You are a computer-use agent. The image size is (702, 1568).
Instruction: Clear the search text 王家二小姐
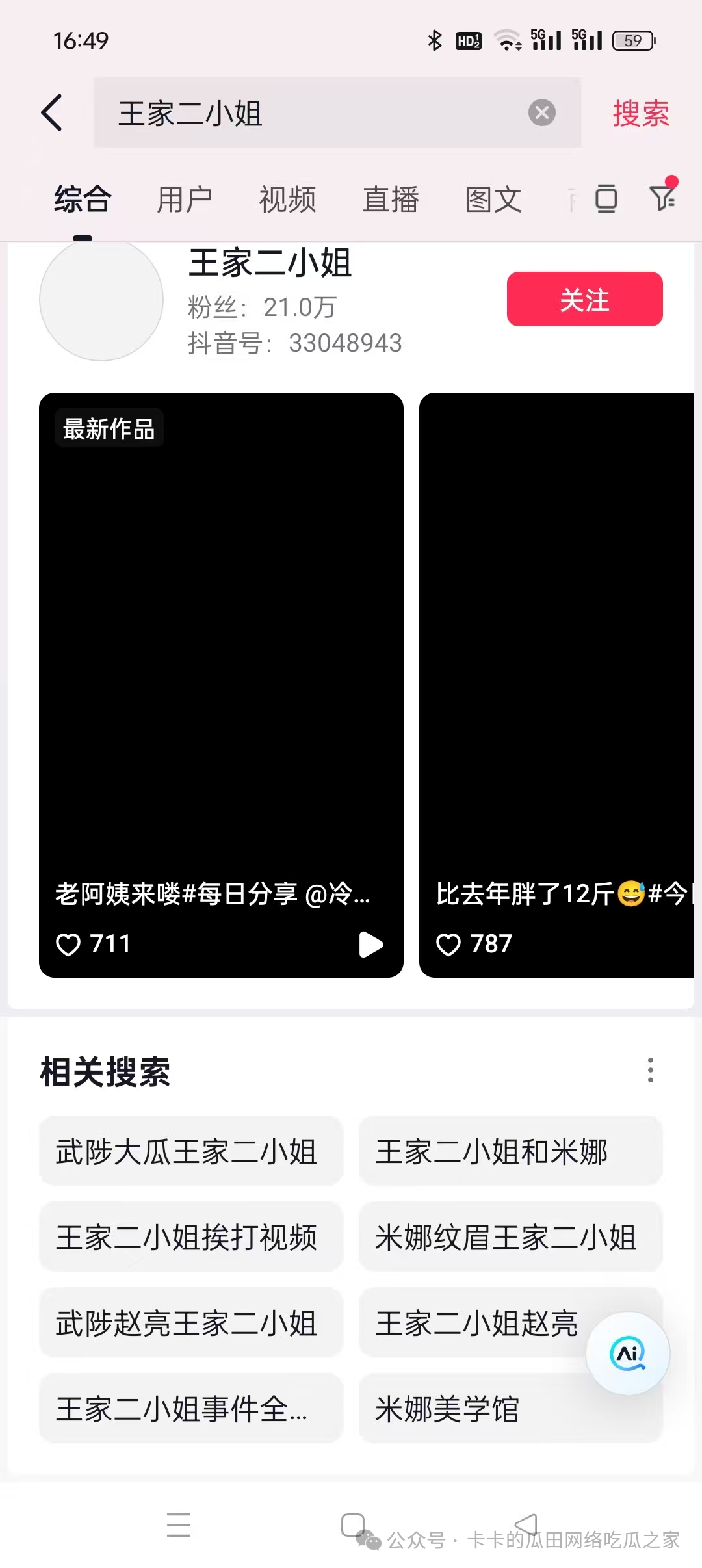click(x=541, y=113)
